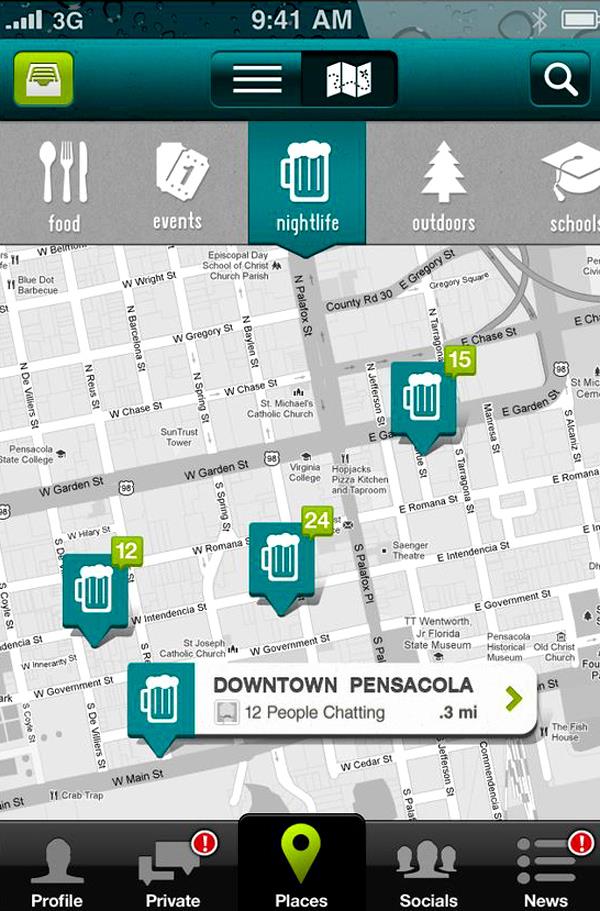Open the Private messages tab

tap(173, 870)
